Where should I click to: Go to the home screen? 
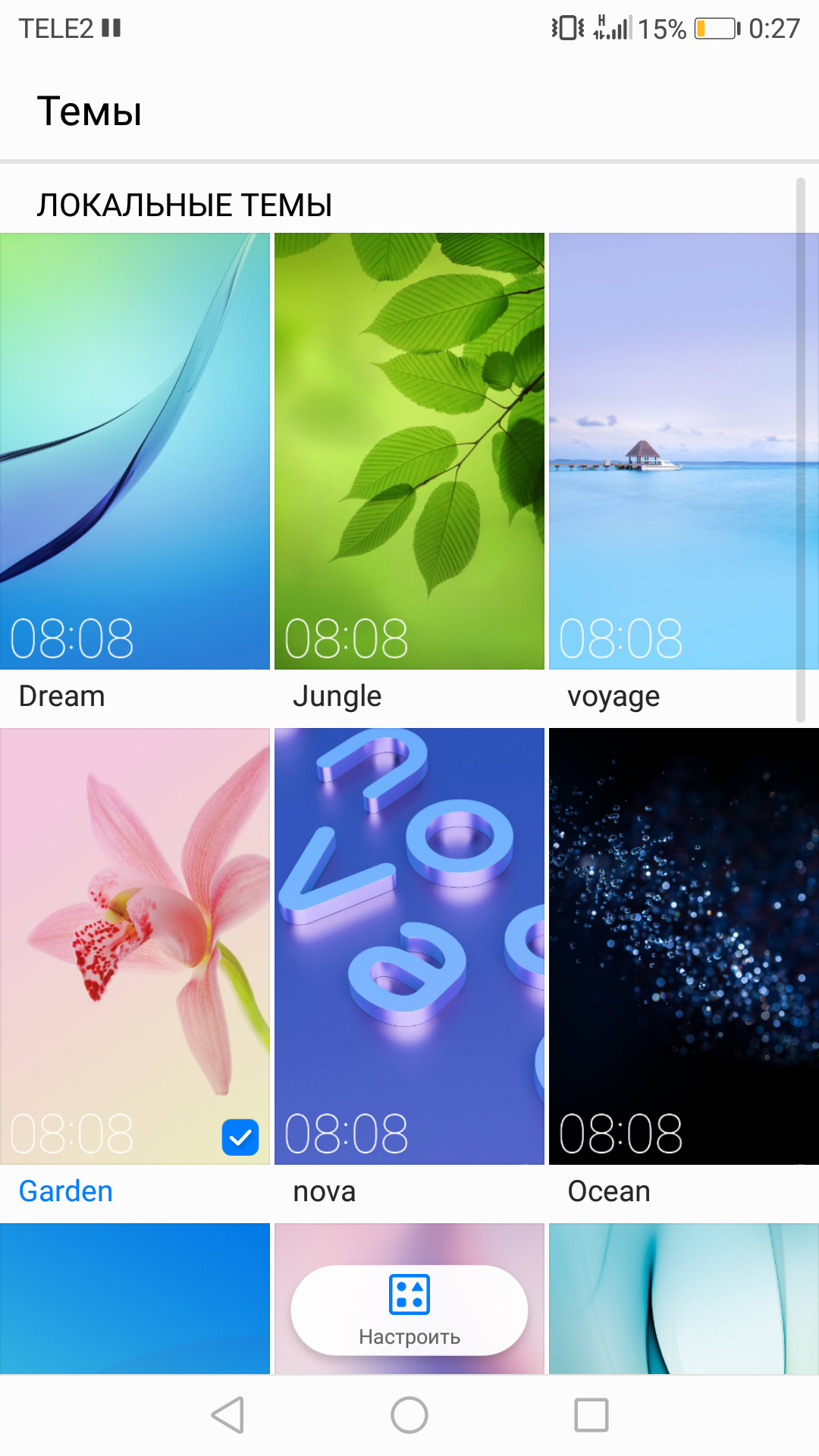coord(409,1415)
